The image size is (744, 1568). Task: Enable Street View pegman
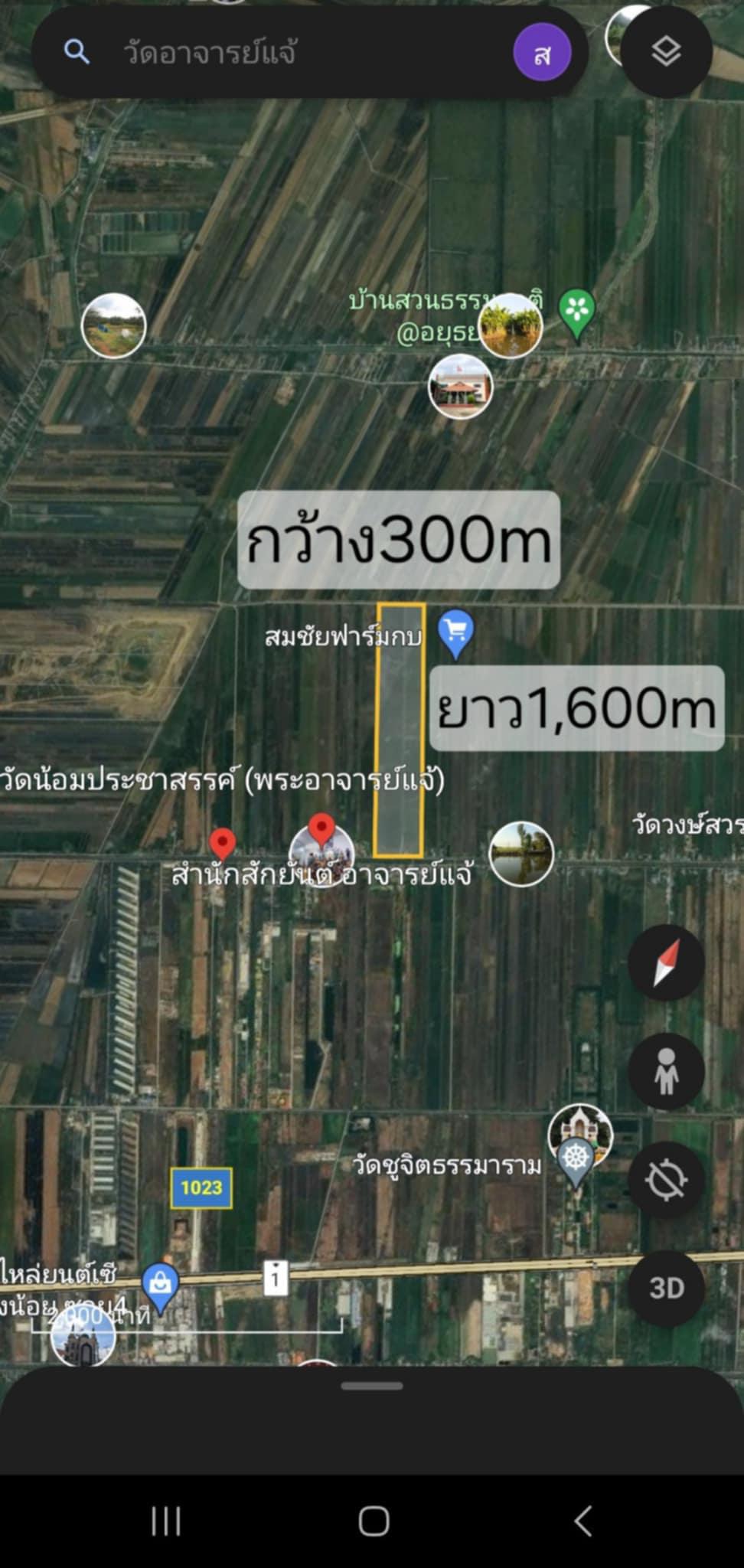point(666,1071)
